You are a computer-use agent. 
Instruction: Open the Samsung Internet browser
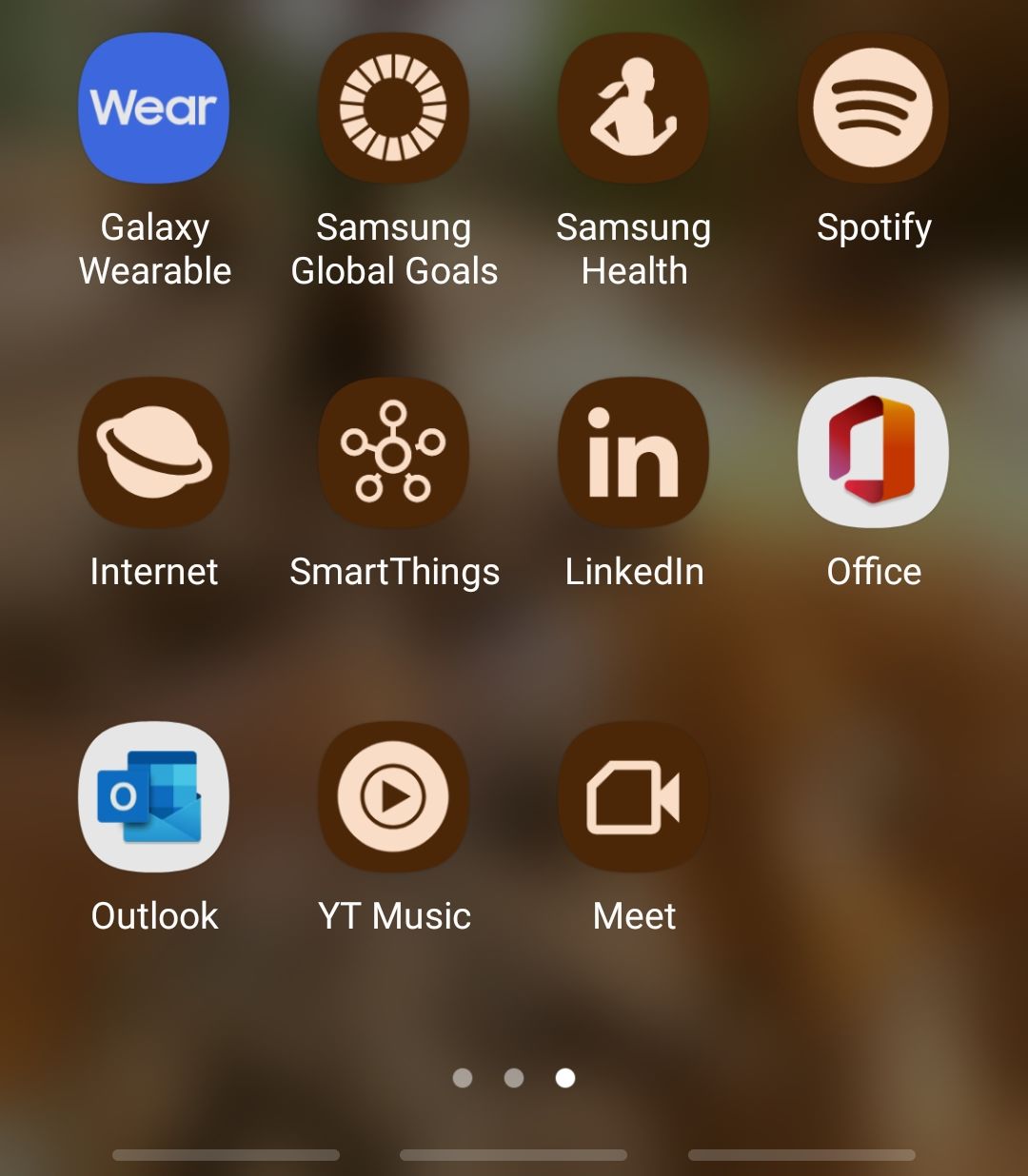(153, 453)
